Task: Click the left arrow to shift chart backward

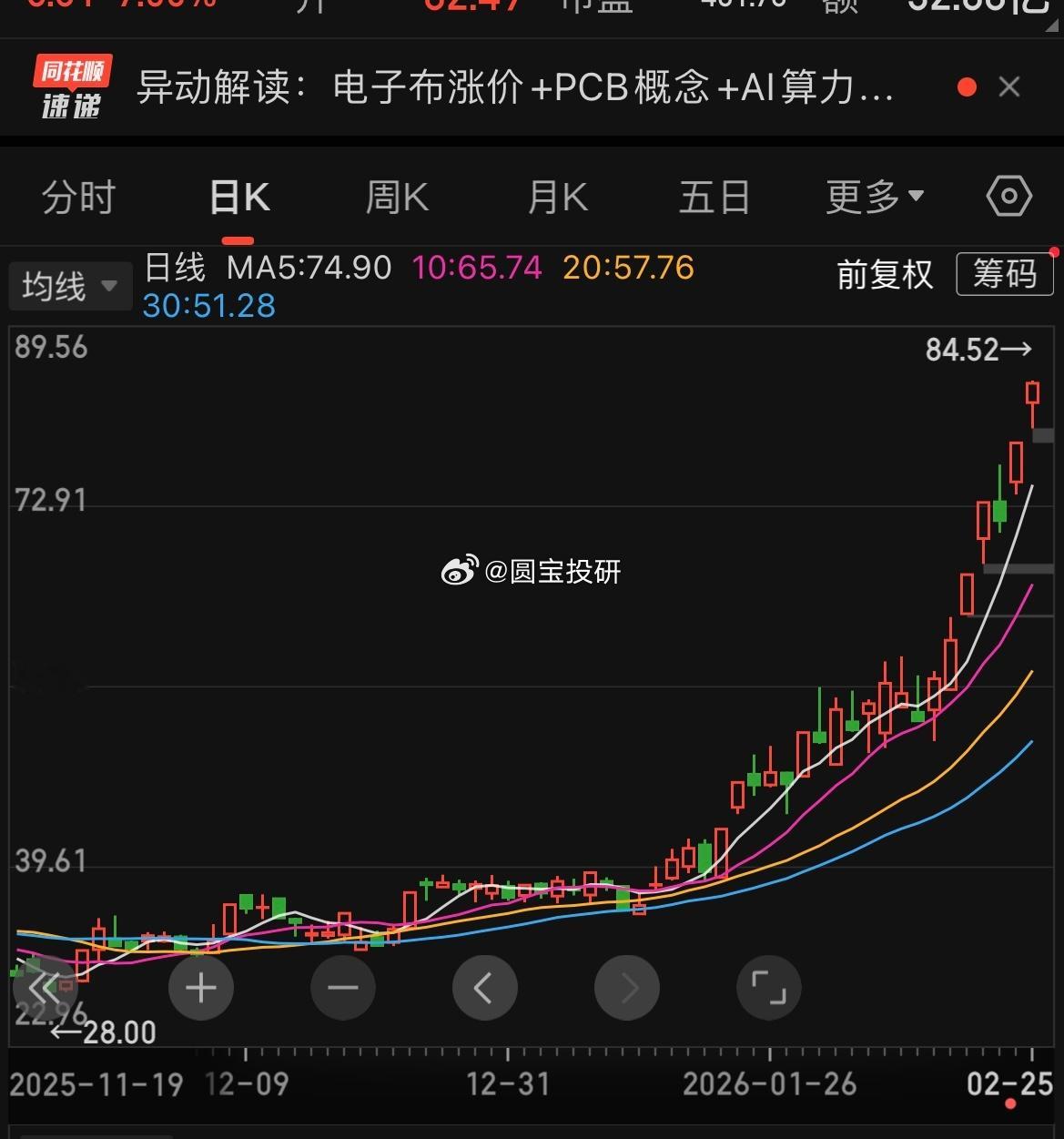Action: click(x=485, y=987)
